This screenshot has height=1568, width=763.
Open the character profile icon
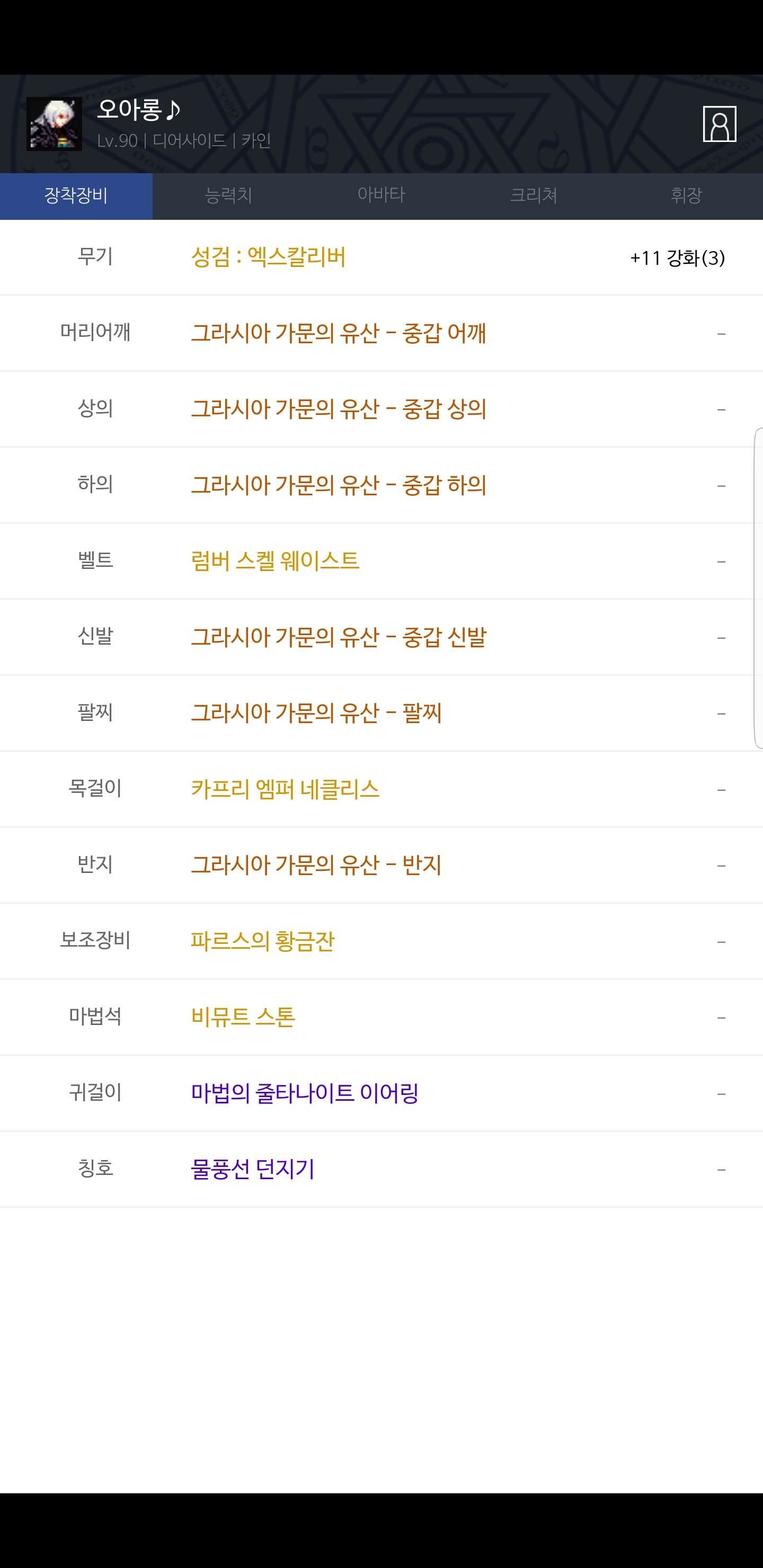pos(719,123)
